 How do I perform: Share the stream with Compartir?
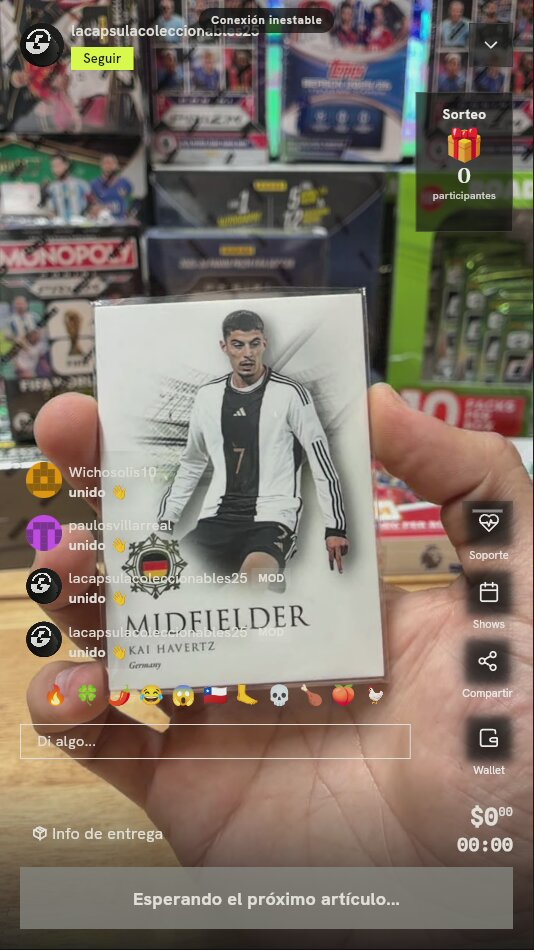tap(488, 669)
